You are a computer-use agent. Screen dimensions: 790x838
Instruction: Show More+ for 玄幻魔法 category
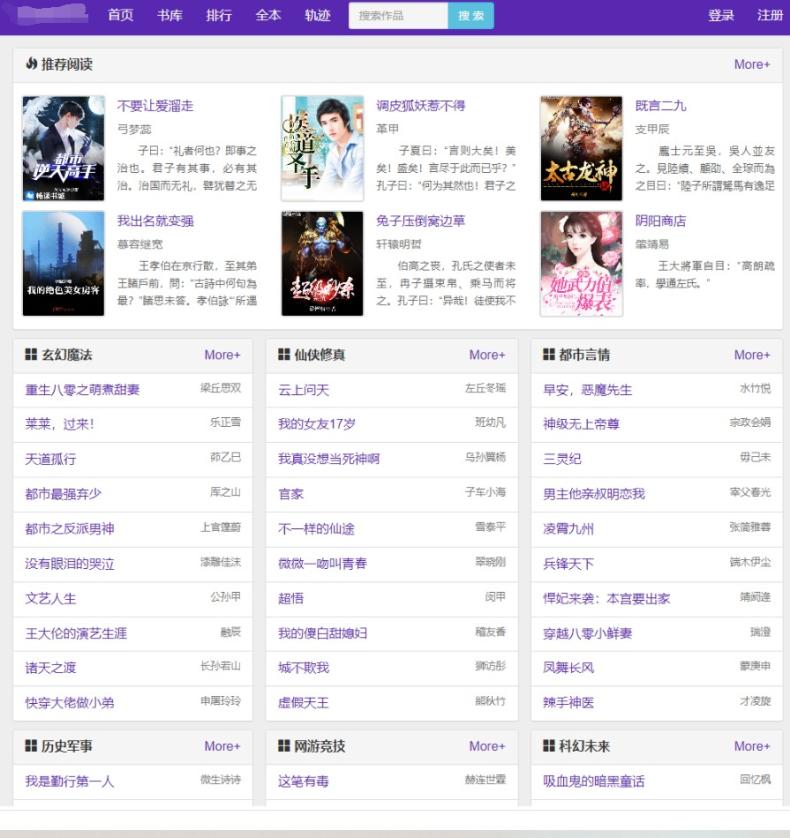222,355
